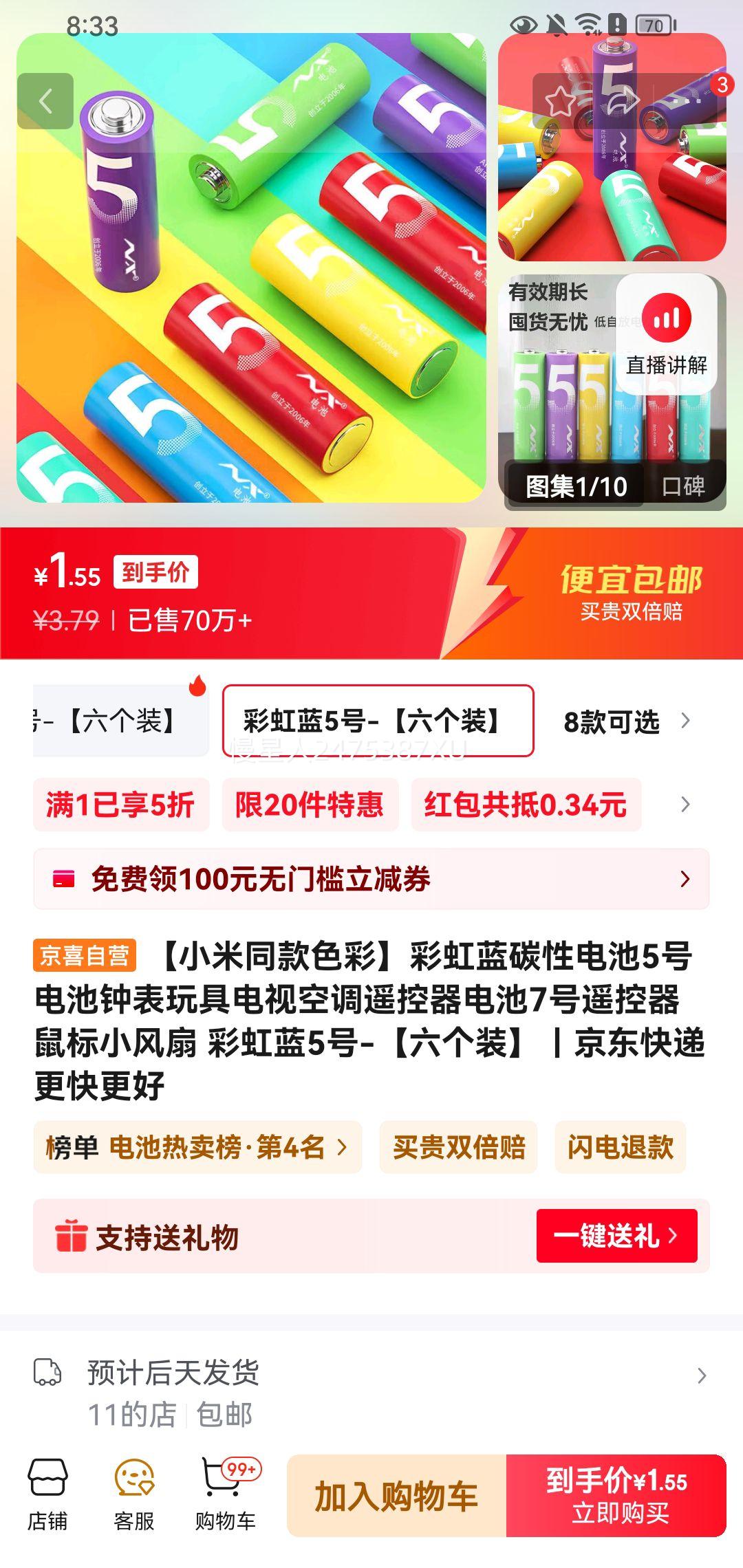Image resolution: width=743 pixels, height=1568 pixels.
Task: Add this product to favorites with the star
Action: pos(560,101)
